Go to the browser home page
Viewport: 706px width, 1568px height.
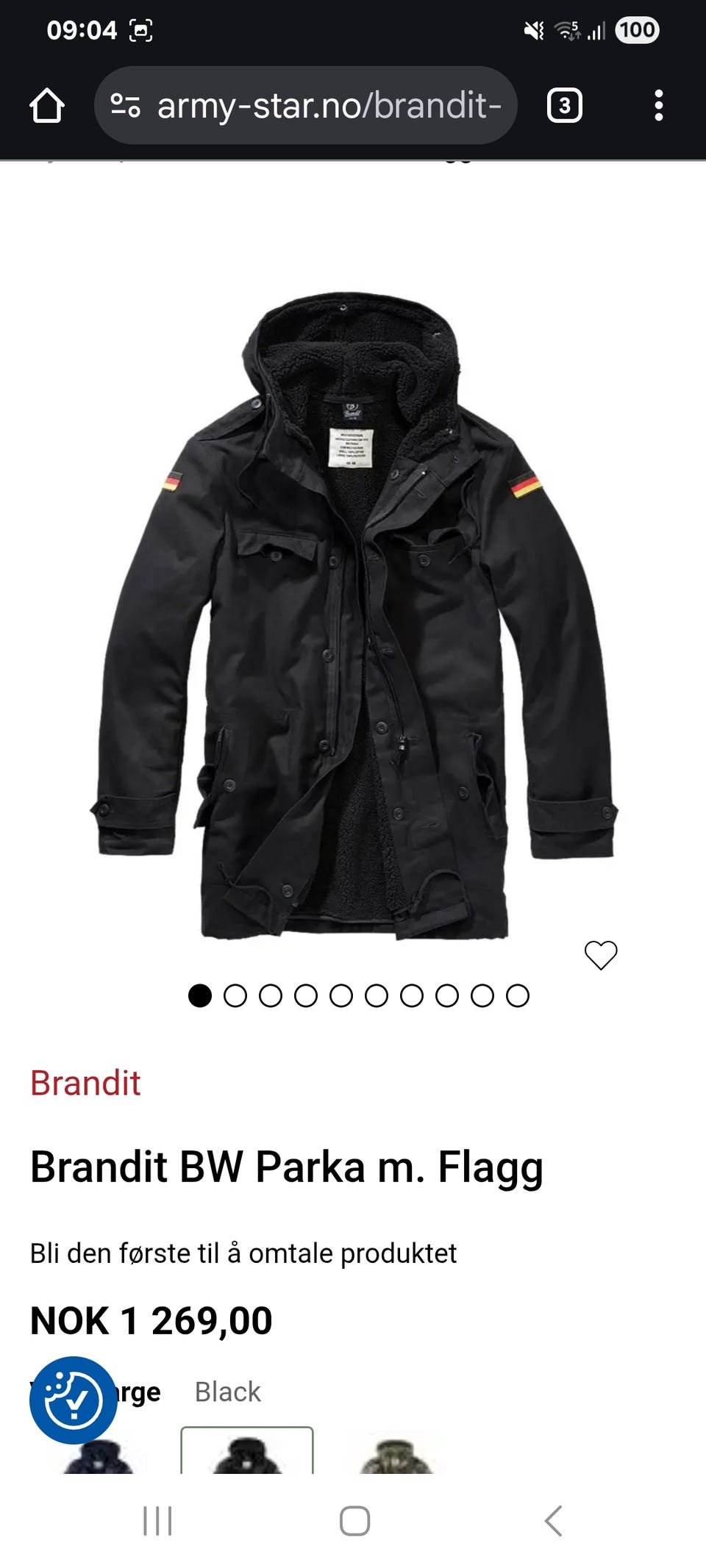coord(47,106)
